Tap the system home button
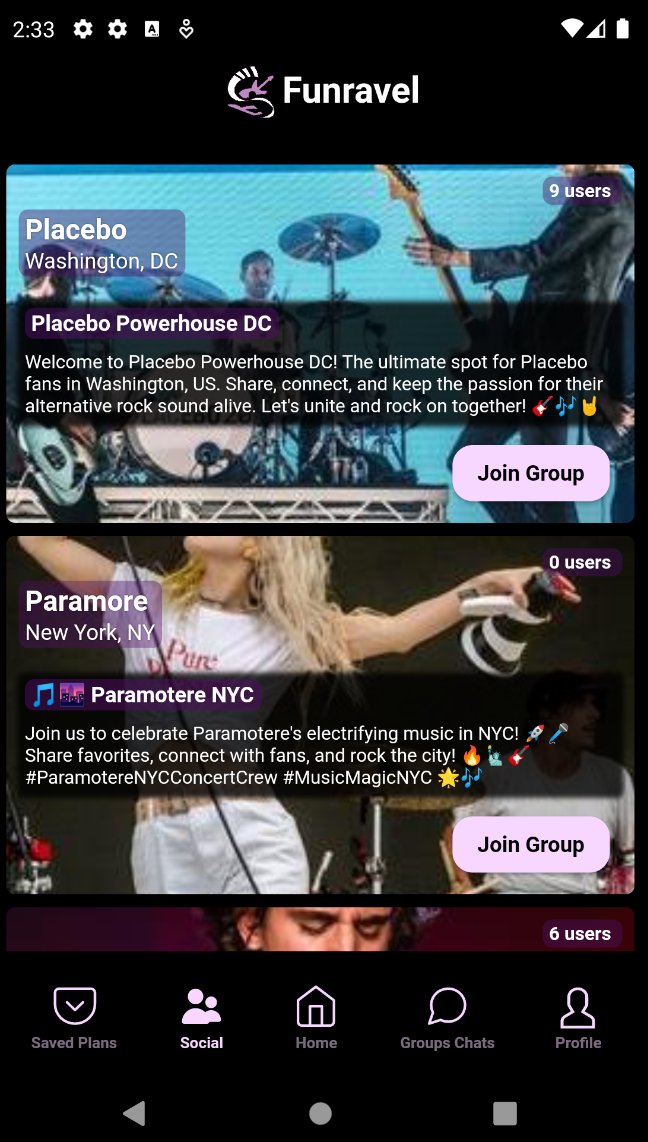Image resolution: width=648 pixels, height=1142 pixels. click(x=321, y=1113)
